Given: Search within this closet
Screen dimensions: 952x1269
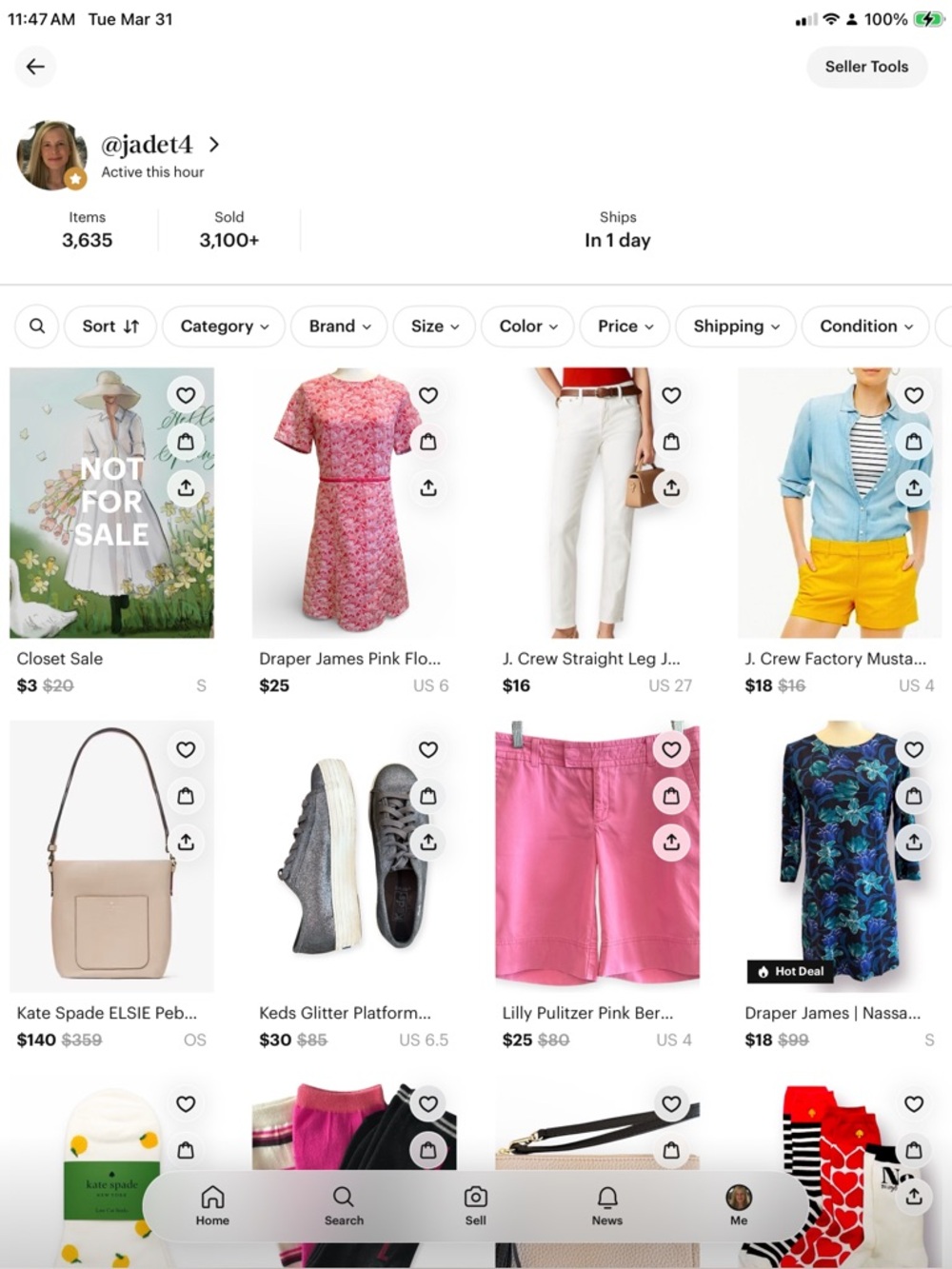Looking at the screenshot, I should tap(37, 326).
